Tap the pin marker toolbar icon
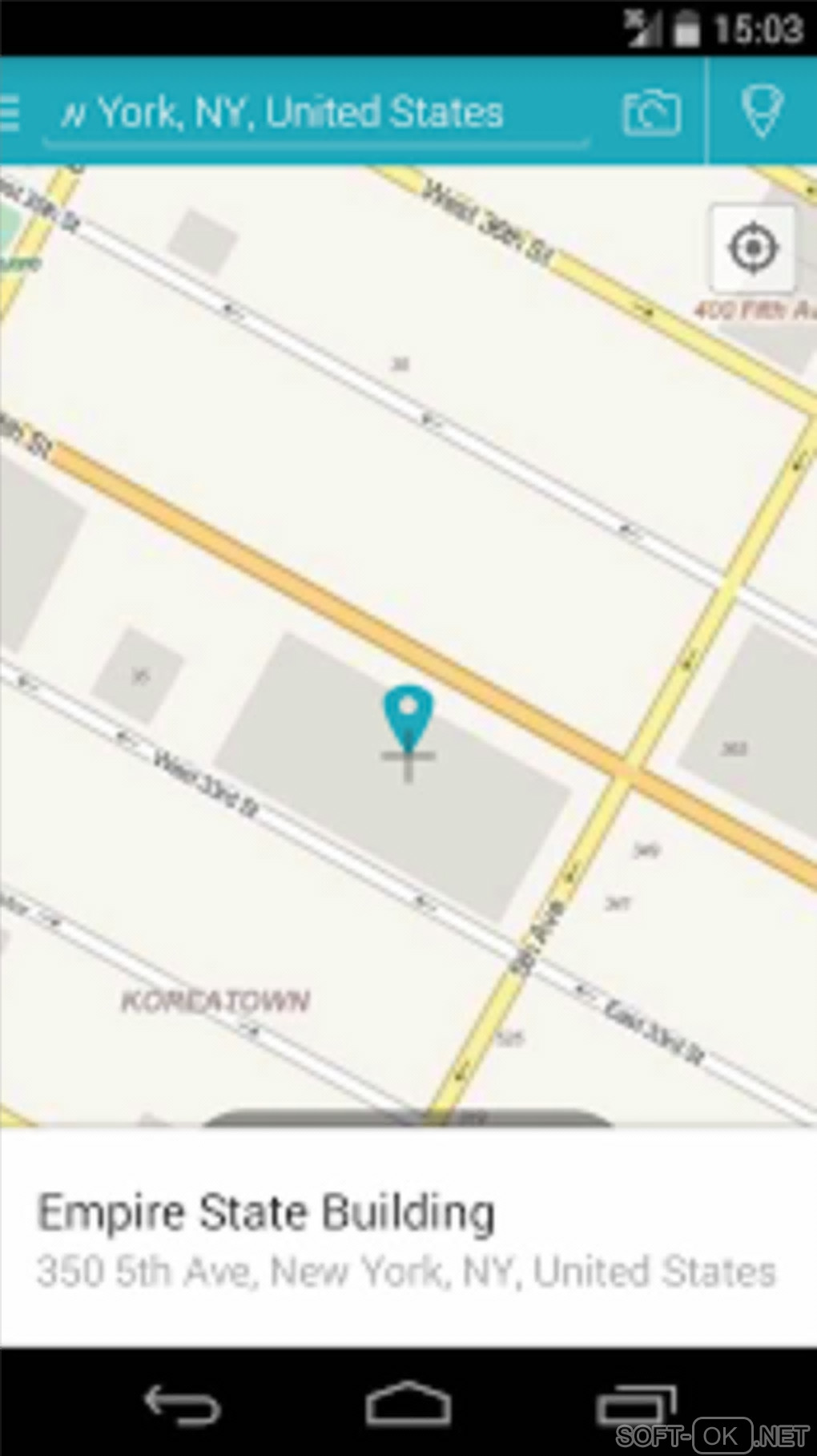817x1456 pixels. point(761,111)
